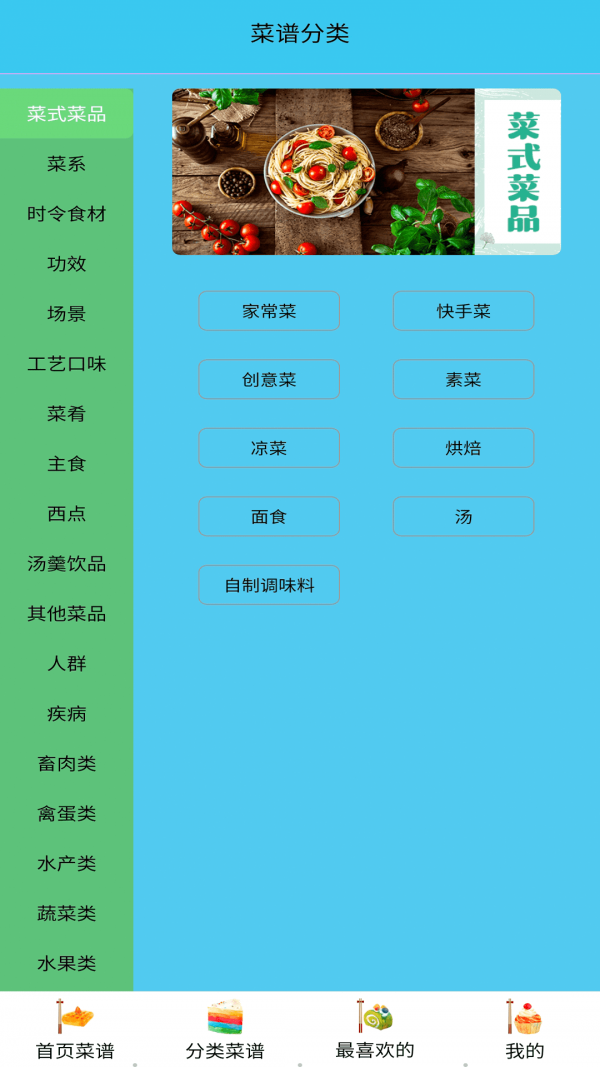600x1067 pixels.
Task: Choose the 工艺口味 category
Action: (x=67, y=364)
